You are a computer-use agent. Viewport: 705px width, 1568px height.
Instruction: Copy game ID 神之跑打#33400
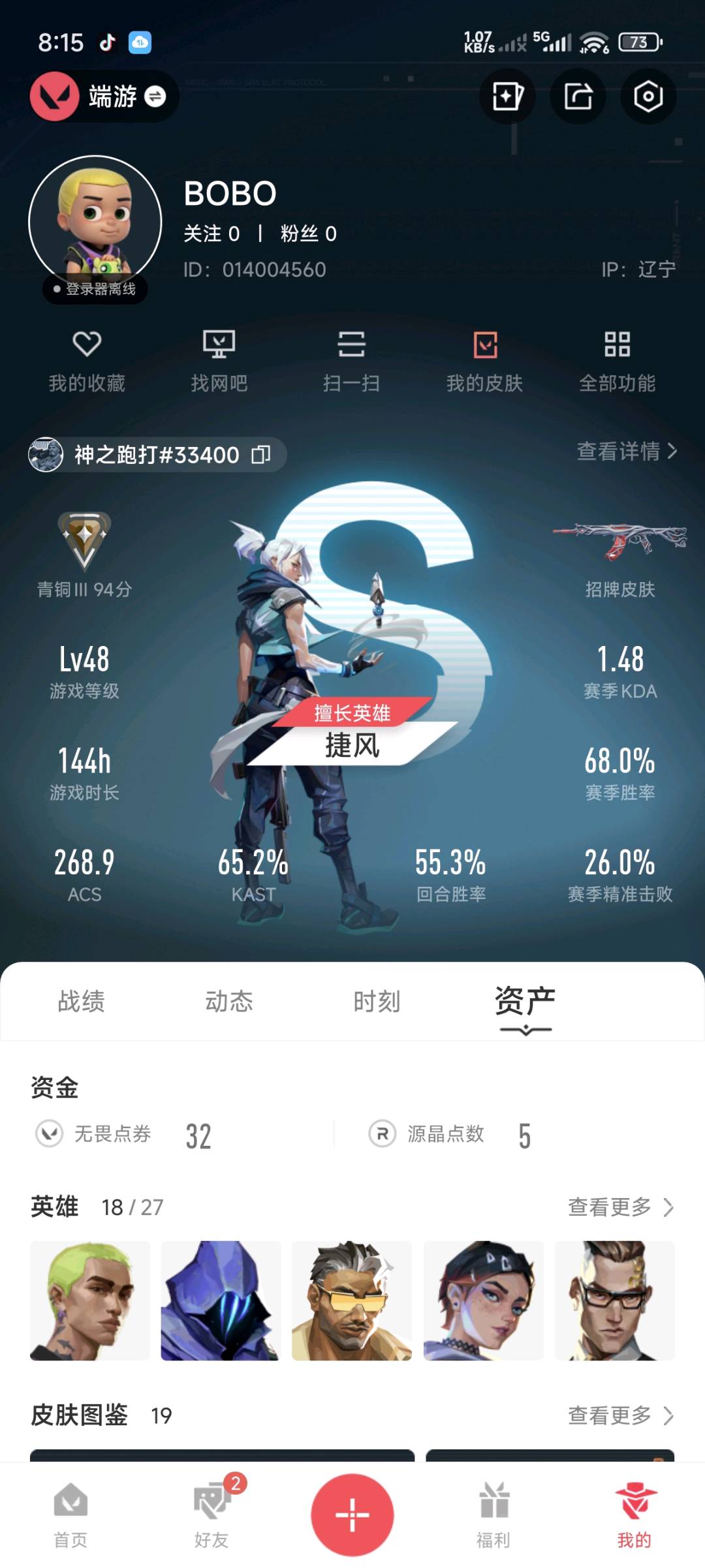tap(261, 454)
